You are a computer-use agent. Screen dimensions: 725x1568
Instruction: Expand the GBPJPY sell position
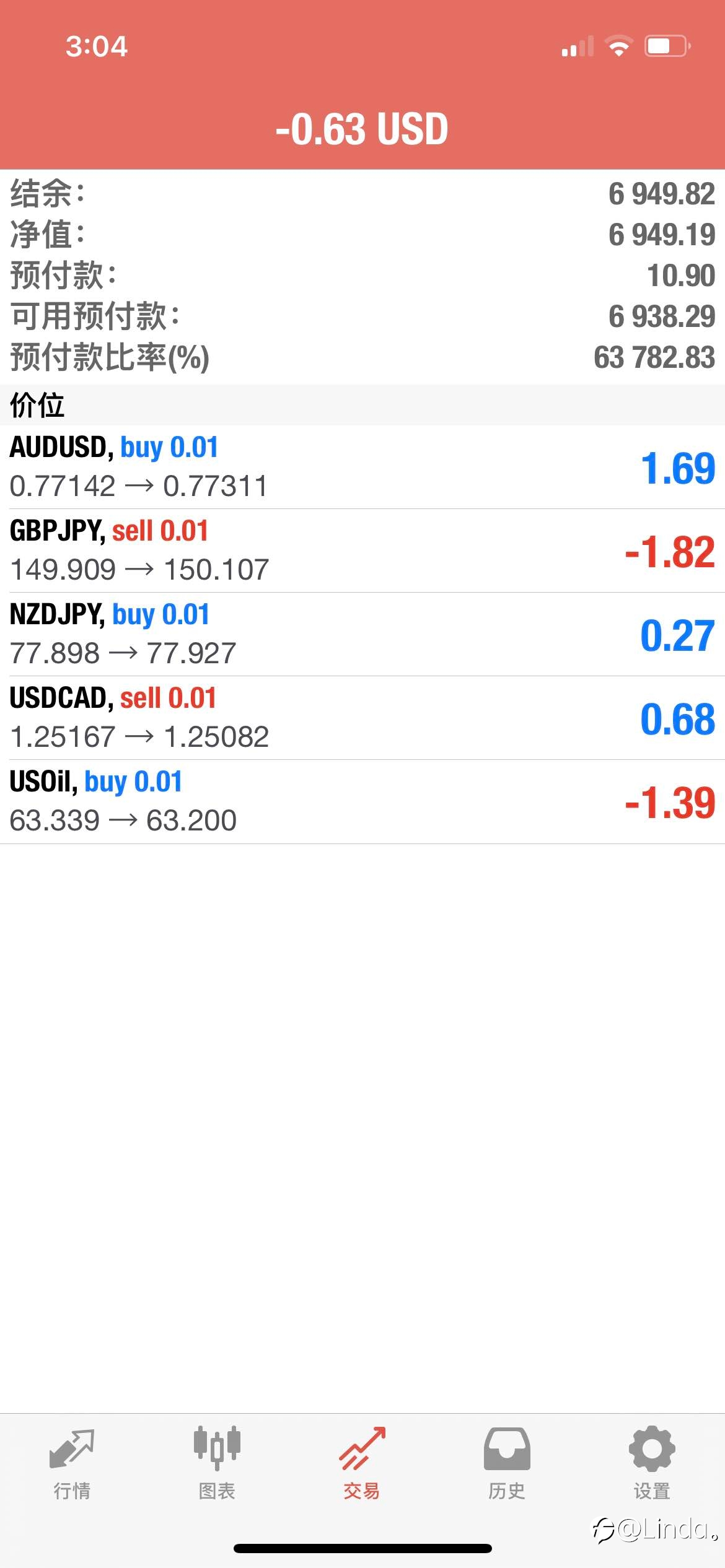coord(362,551)
